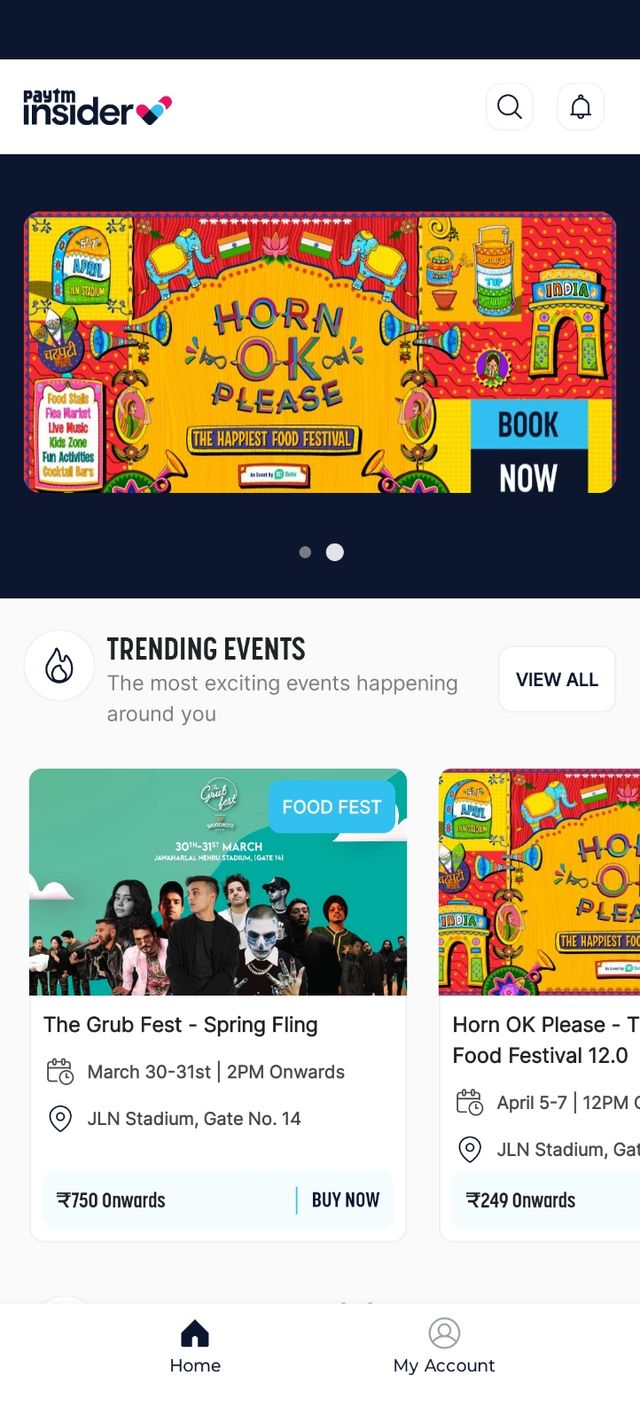
Task: View all trending events
Action: click(x=556, y=680)
